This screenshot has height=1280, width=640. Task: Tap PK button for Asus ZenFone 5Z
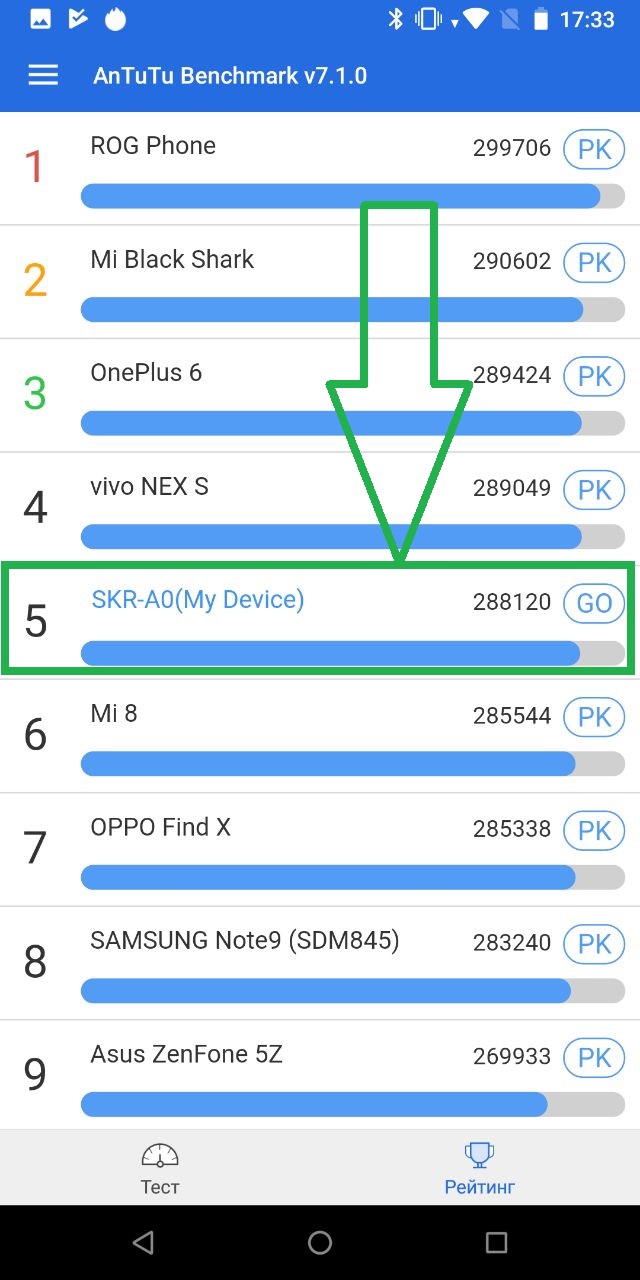click(594, 1057)
